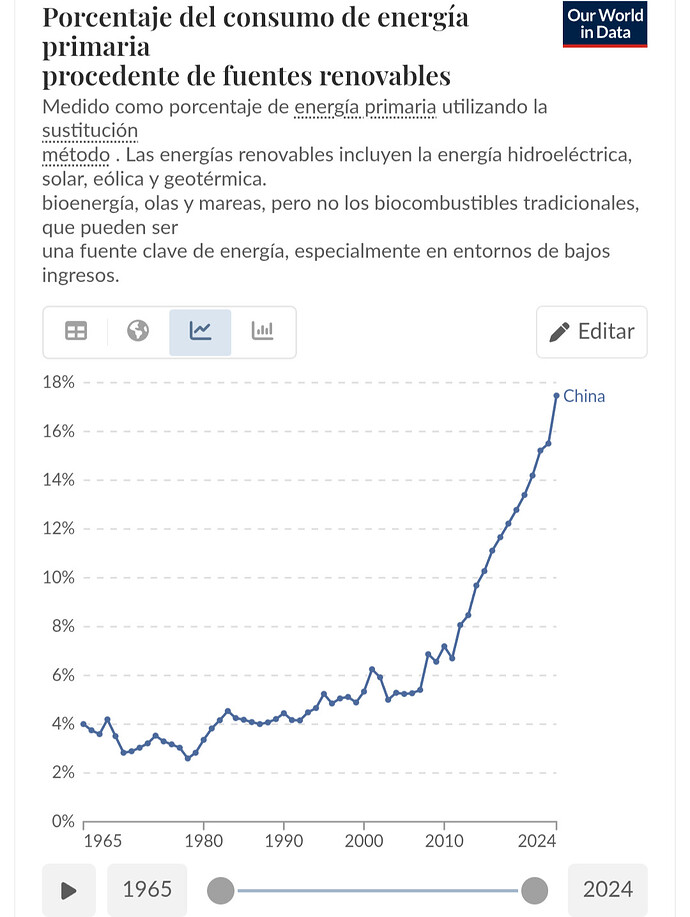
Task: Open the 'sustitución' method link
Action: (x=90, y=132)
